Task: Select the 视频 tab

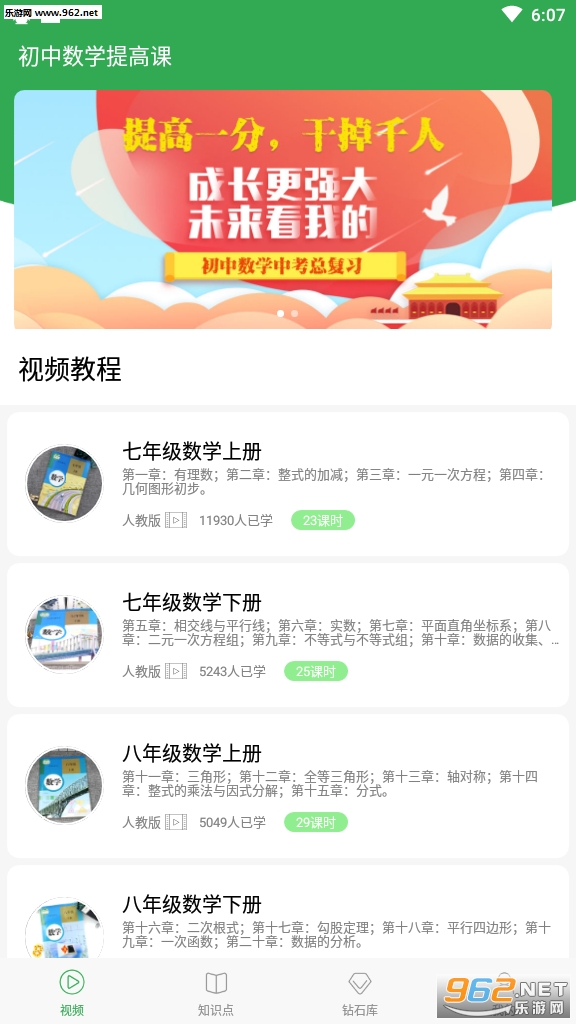Action: pyautogui.click(x=72, y=993)
